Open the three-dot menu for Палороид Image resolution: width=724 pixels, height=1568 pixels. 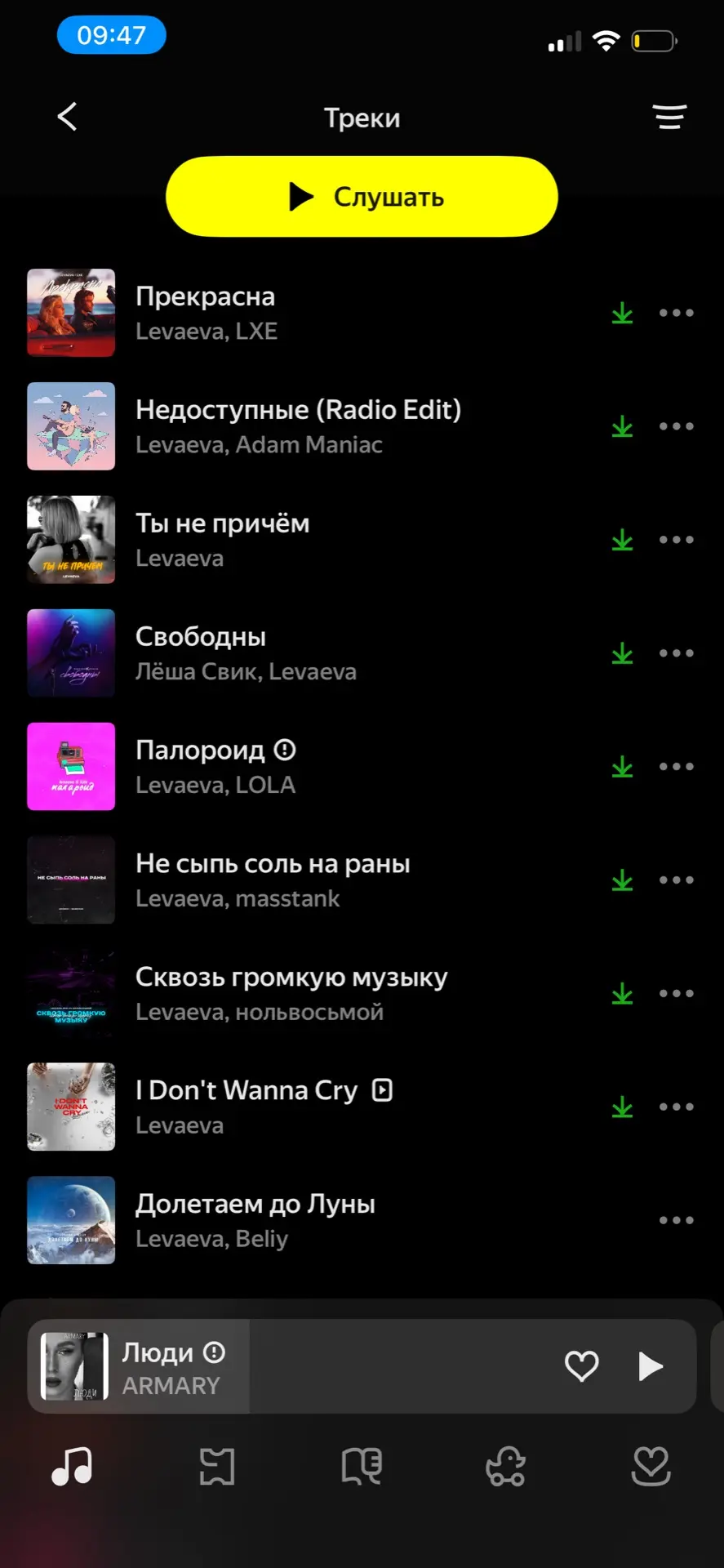pos(676,767)
